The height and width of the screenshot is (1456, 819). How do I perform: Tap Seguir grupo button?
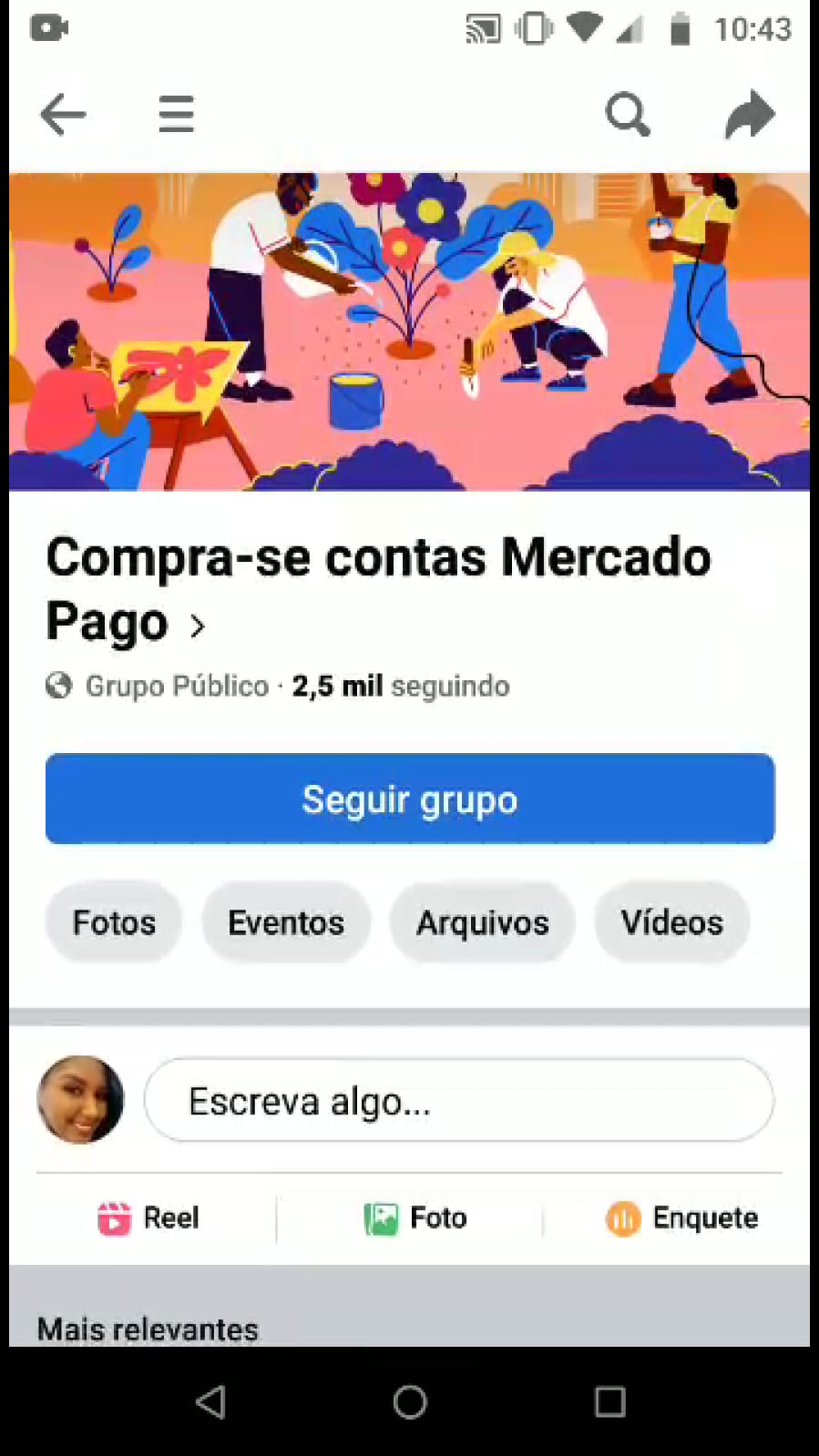click(x=410, y=799)
